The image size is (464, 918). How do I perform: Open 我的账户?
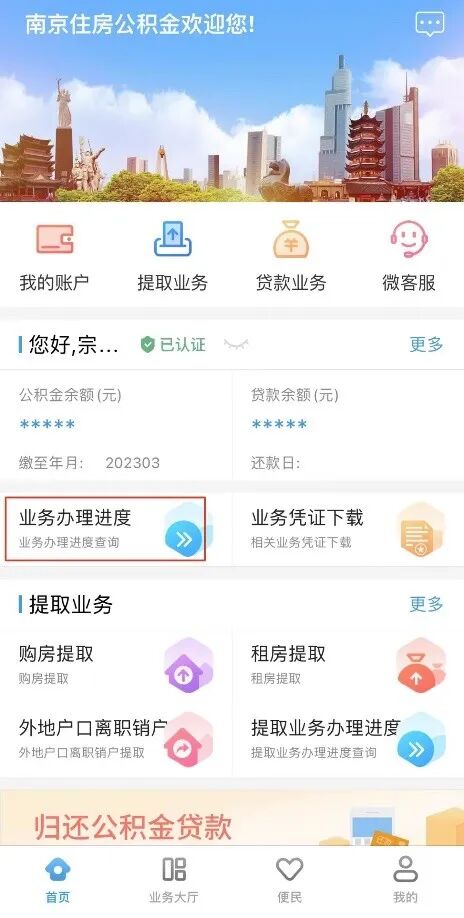(54, 256)
